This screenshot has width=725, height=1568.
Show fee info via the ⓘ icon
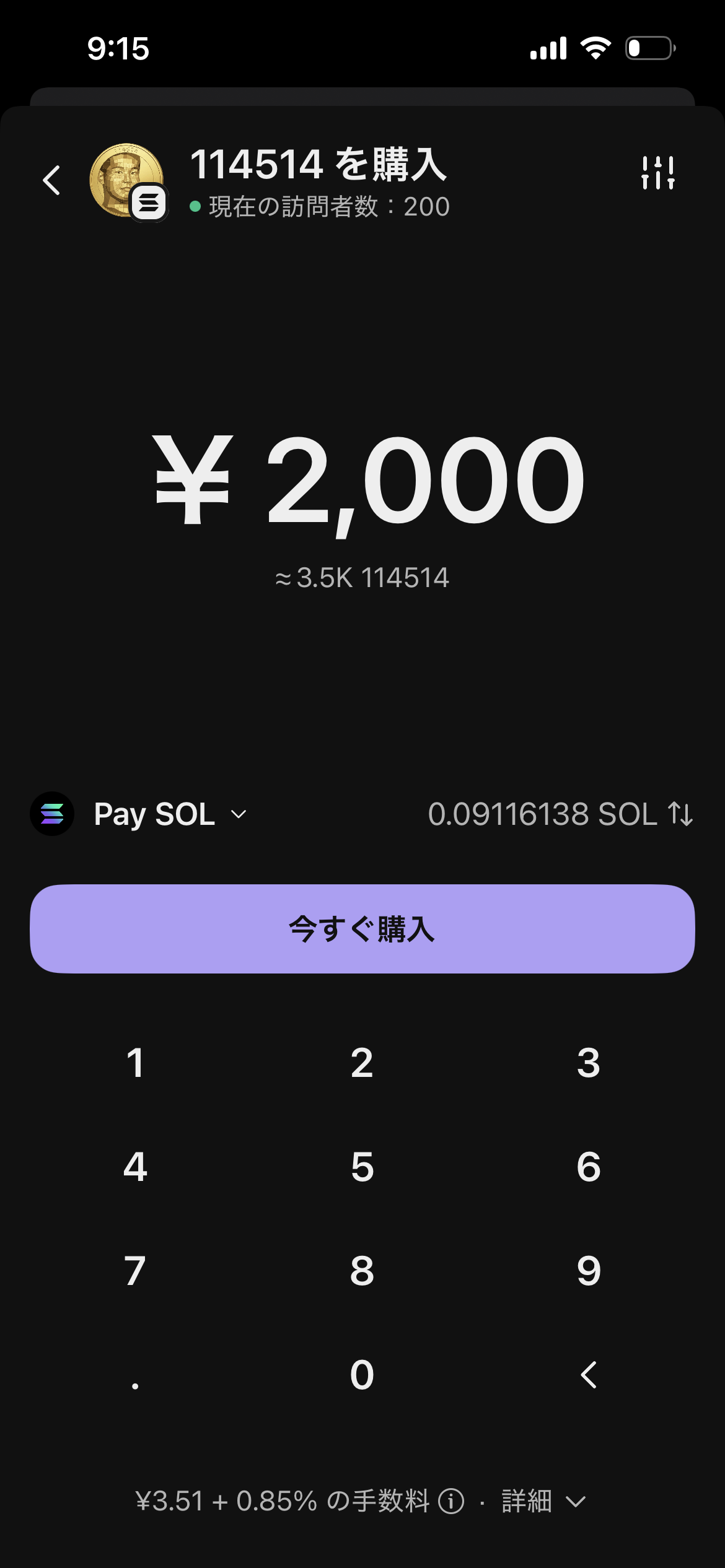[451, 1501]
